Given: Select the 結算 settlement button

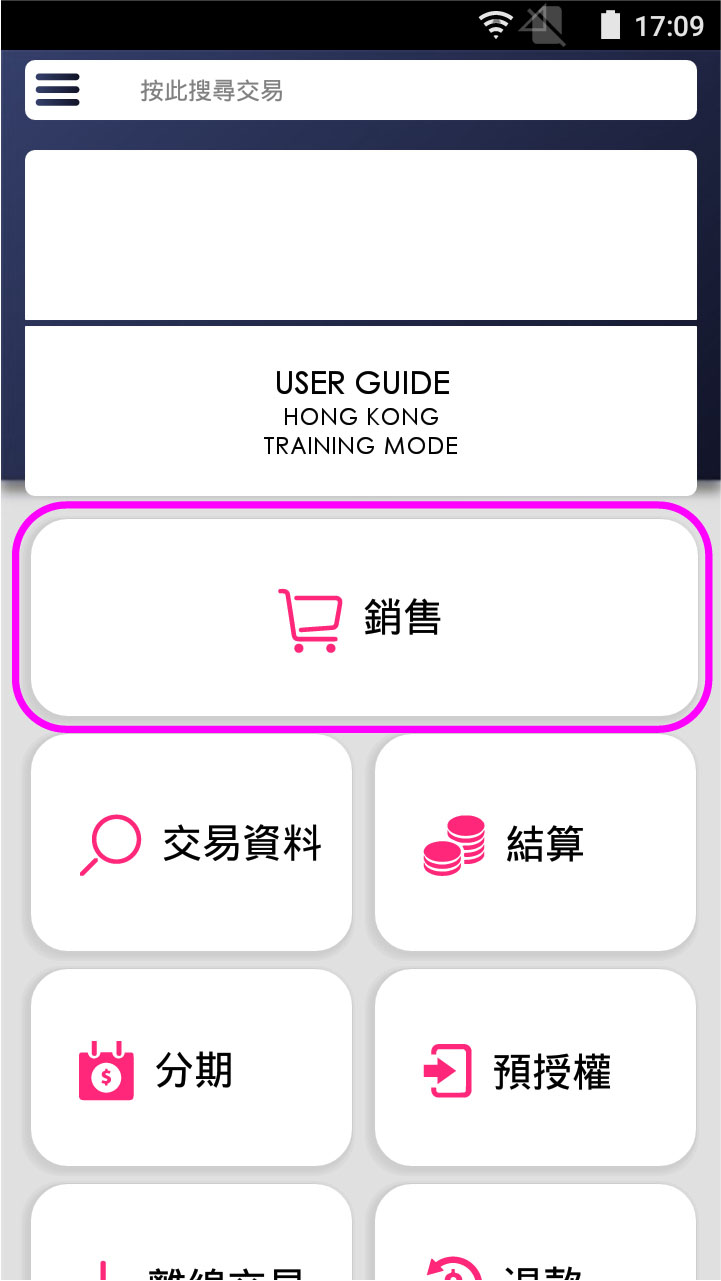Looking at the screenshot, I should point(535,844).
